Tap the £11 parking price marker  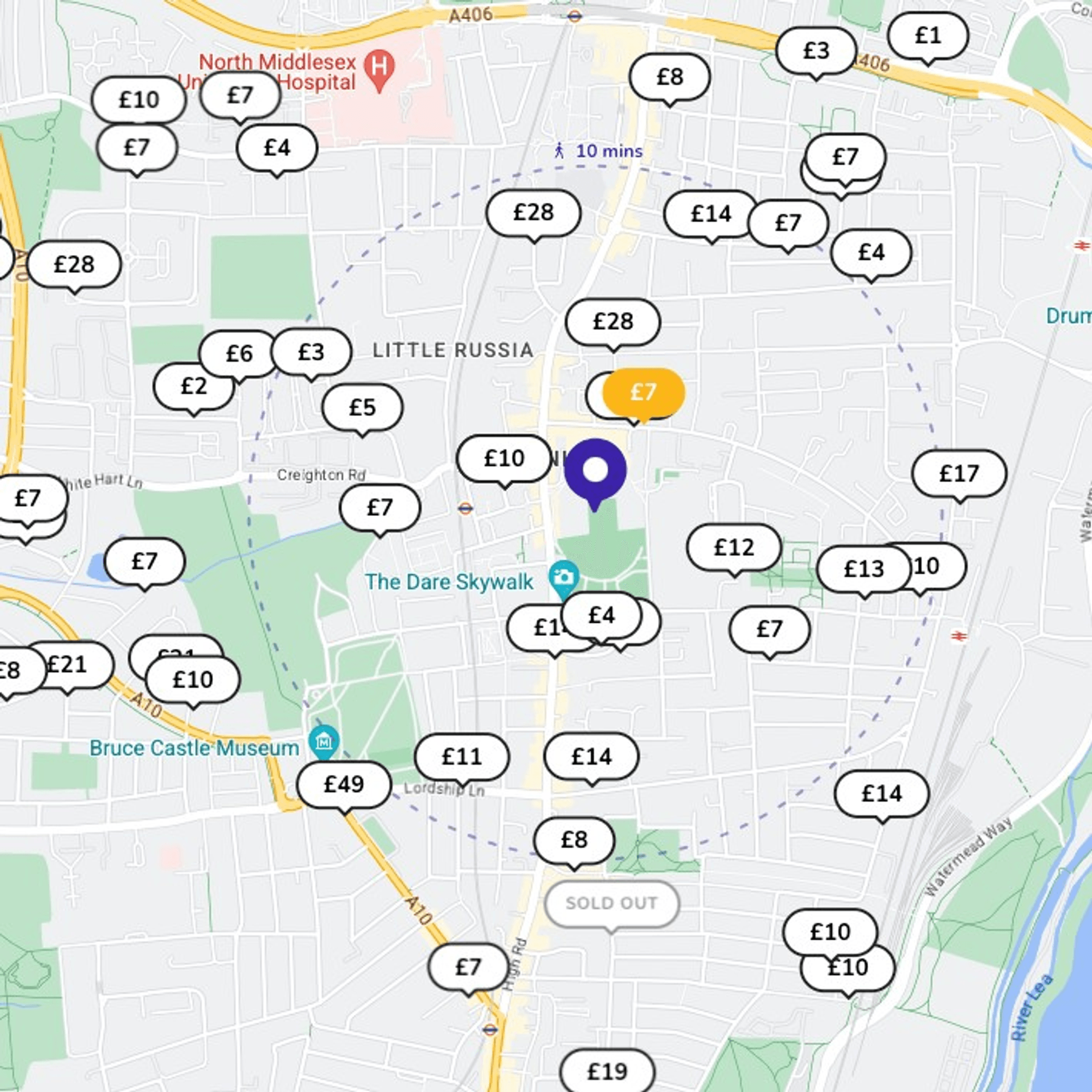[x=461, y=756]
